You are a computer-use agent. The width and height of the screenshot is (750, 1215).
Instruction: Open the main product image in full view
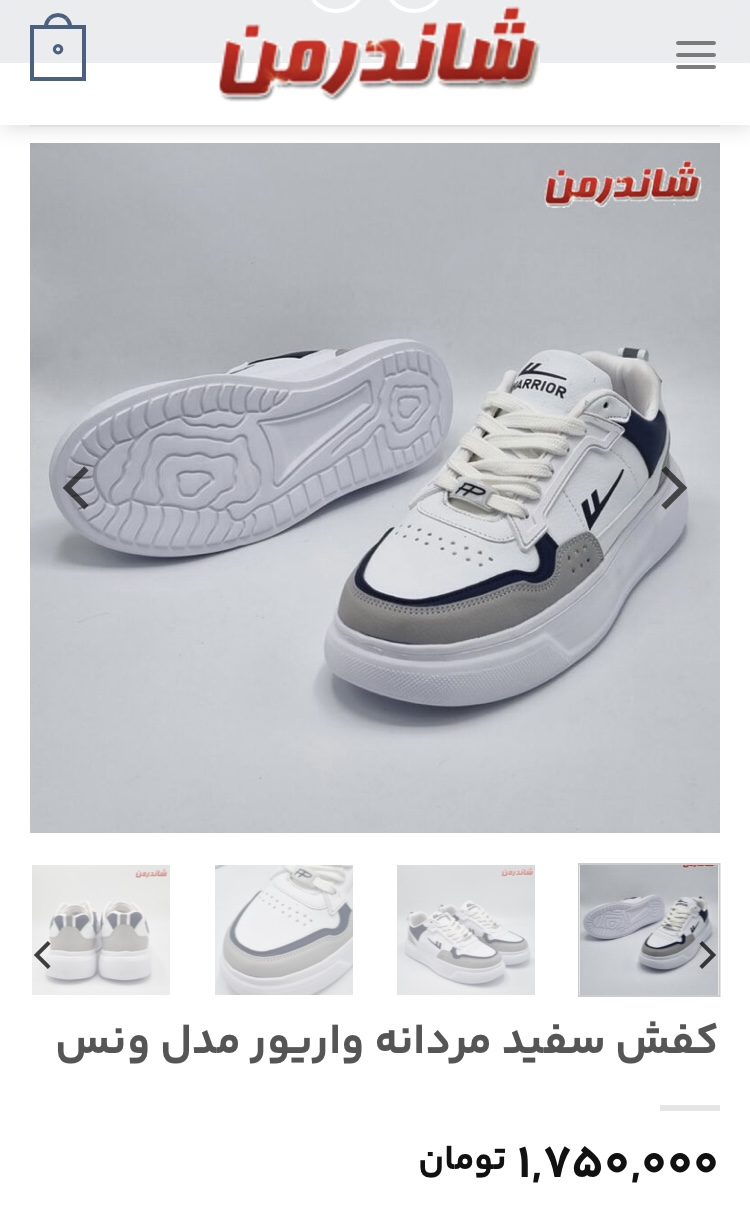pyautogui.click(x=375, y=600)
